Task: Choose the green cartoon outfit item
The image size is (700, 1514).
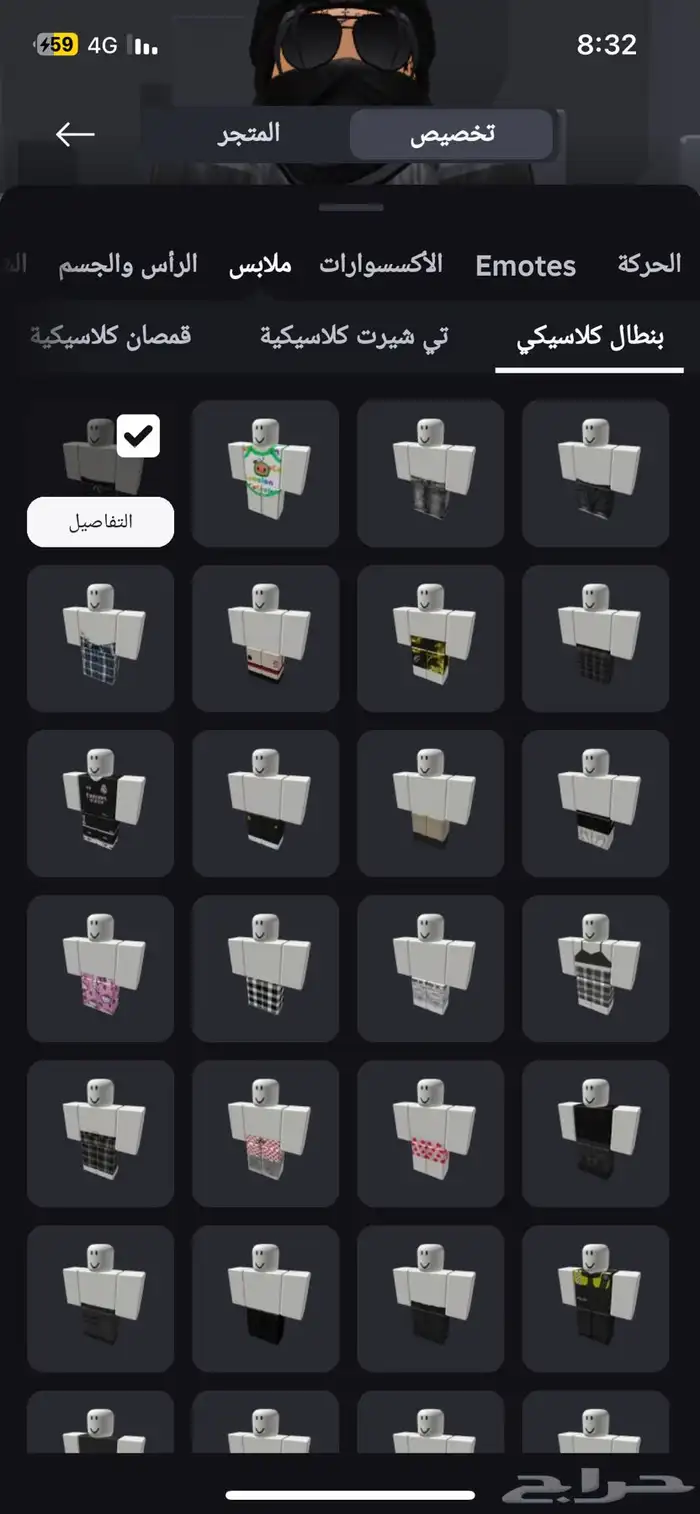Action: (266, 474)
